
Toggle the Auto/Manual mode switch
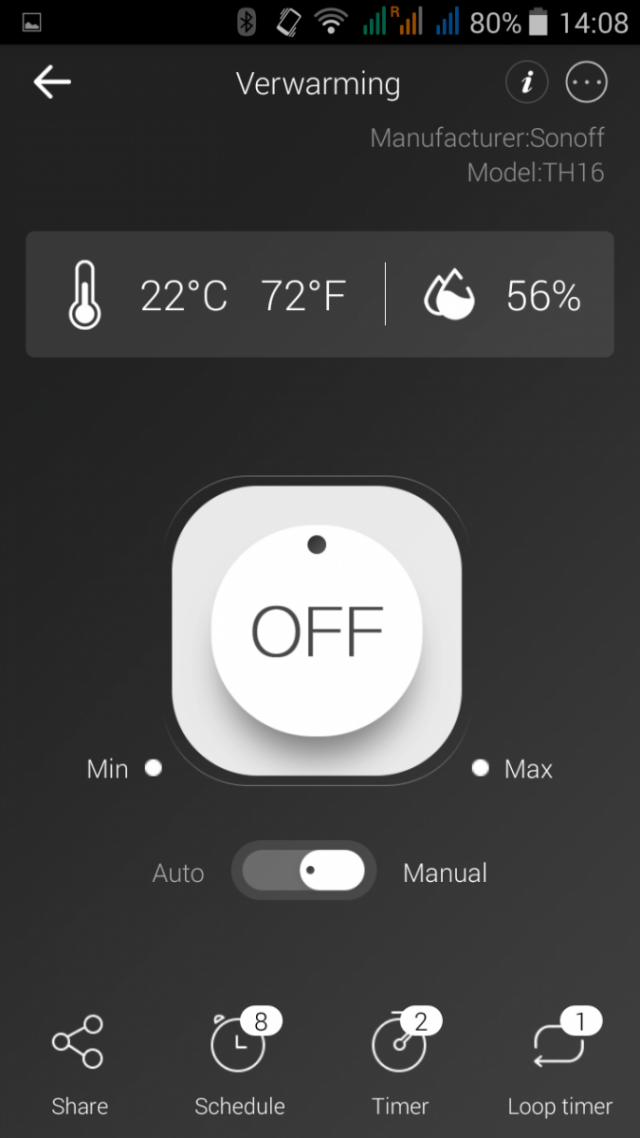point(304,872)
